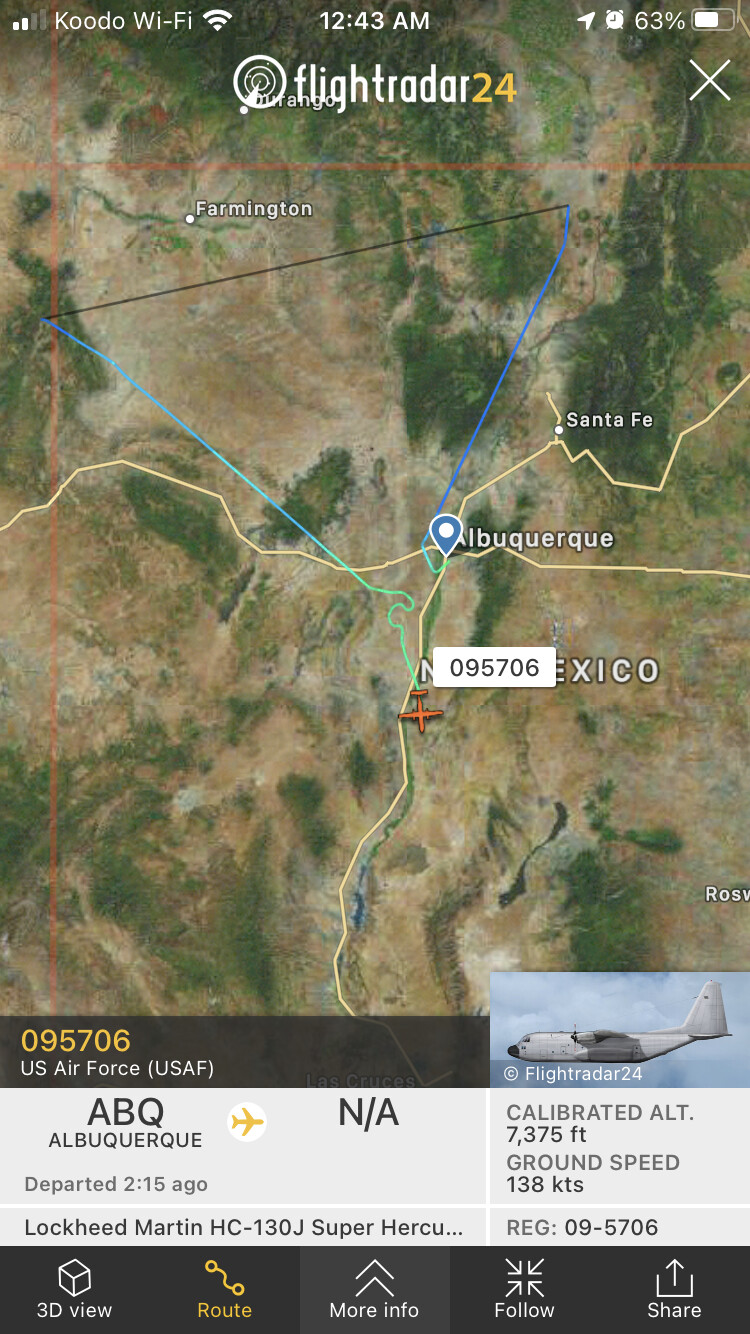Toggle the Route display
This screenshot has width=750, height=1334.
pyautogui.click(x=224, y=1289)
